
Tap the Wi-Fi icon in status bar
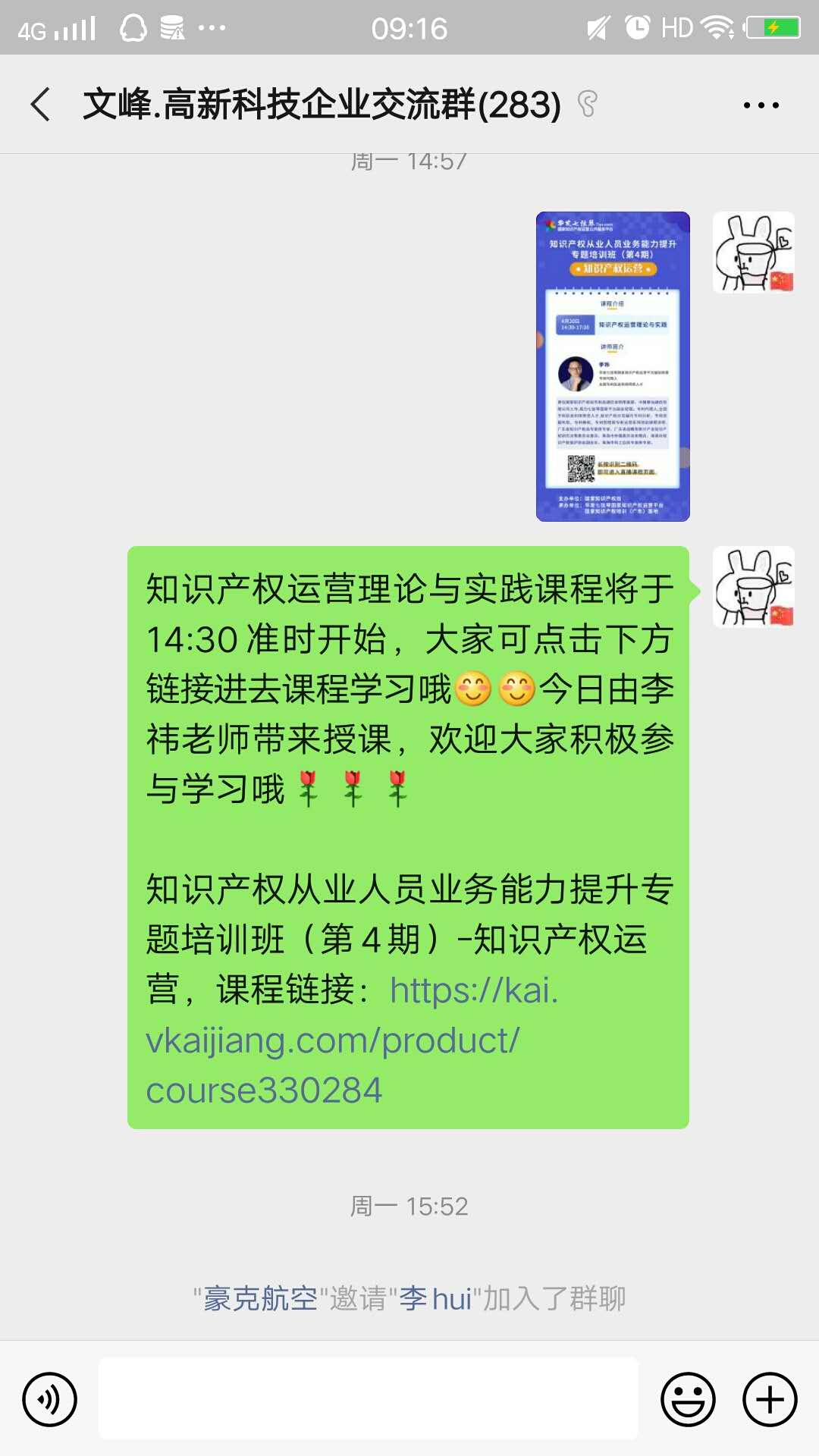pos(717,28)
